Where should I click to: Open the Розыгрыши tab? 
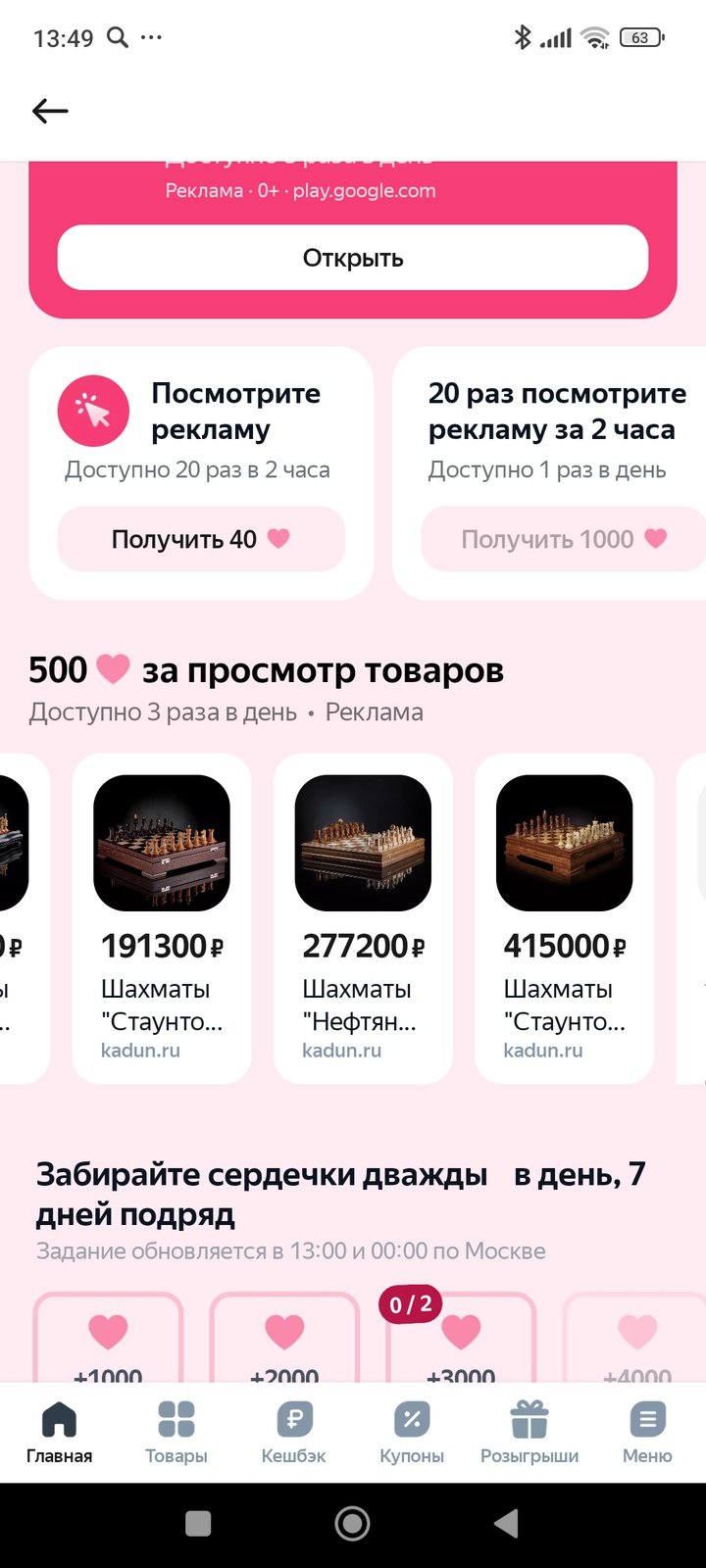[x=529, y=1433]
